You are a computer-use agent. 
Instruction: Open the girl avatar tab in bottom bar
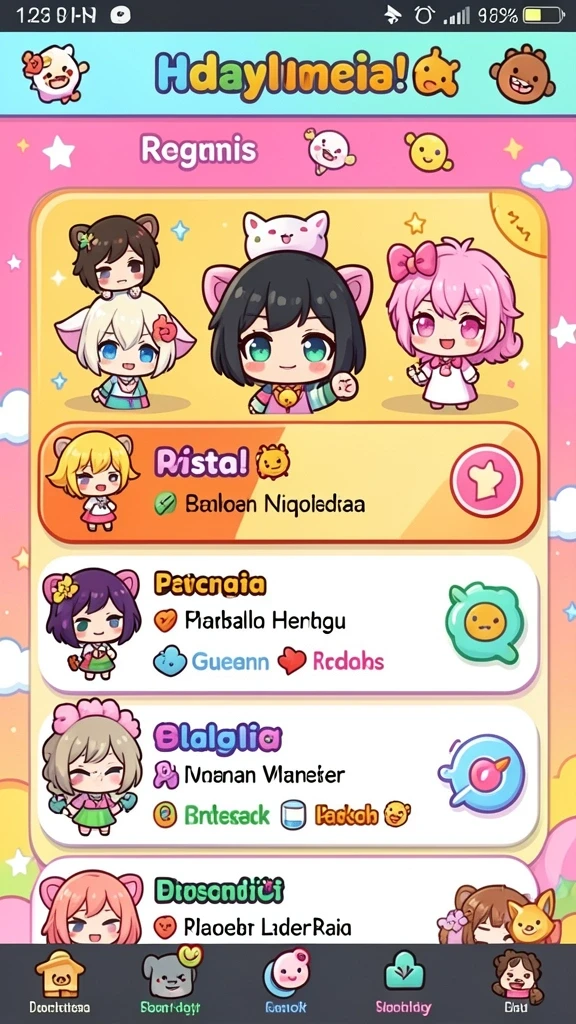[518, 983]
